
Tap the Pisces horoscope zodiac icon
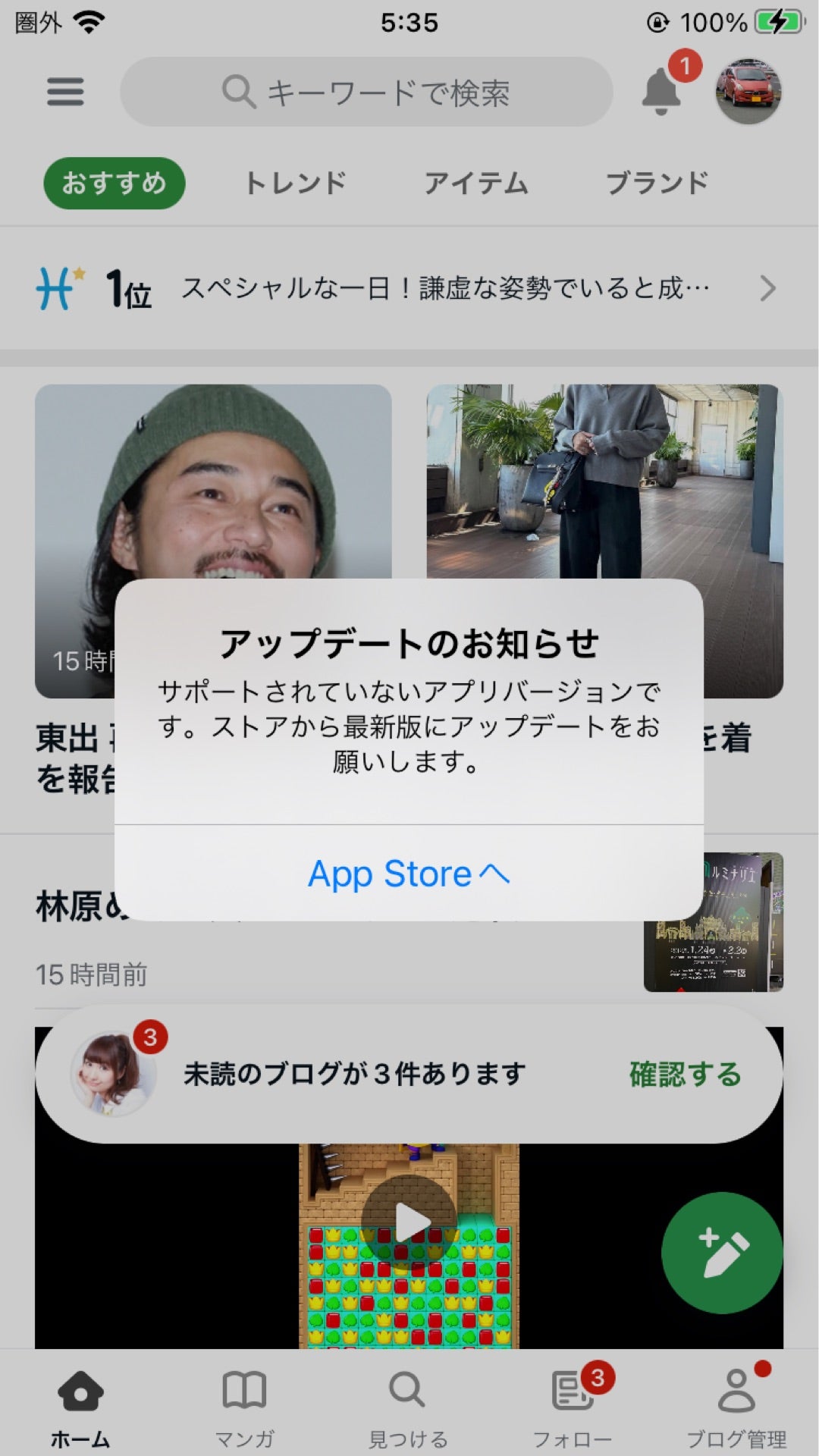click(55, 289)
